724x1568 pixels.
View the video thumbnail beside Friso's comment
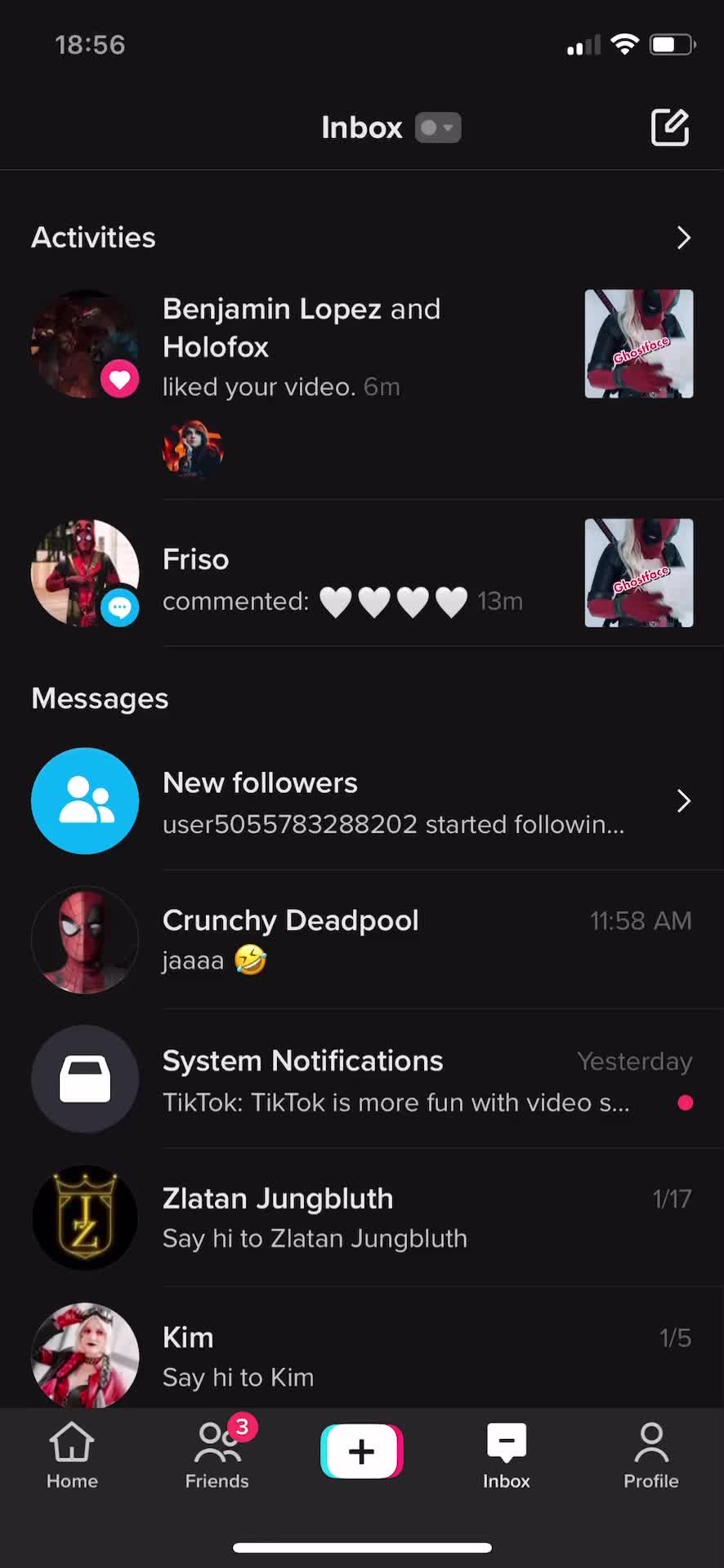638,572
